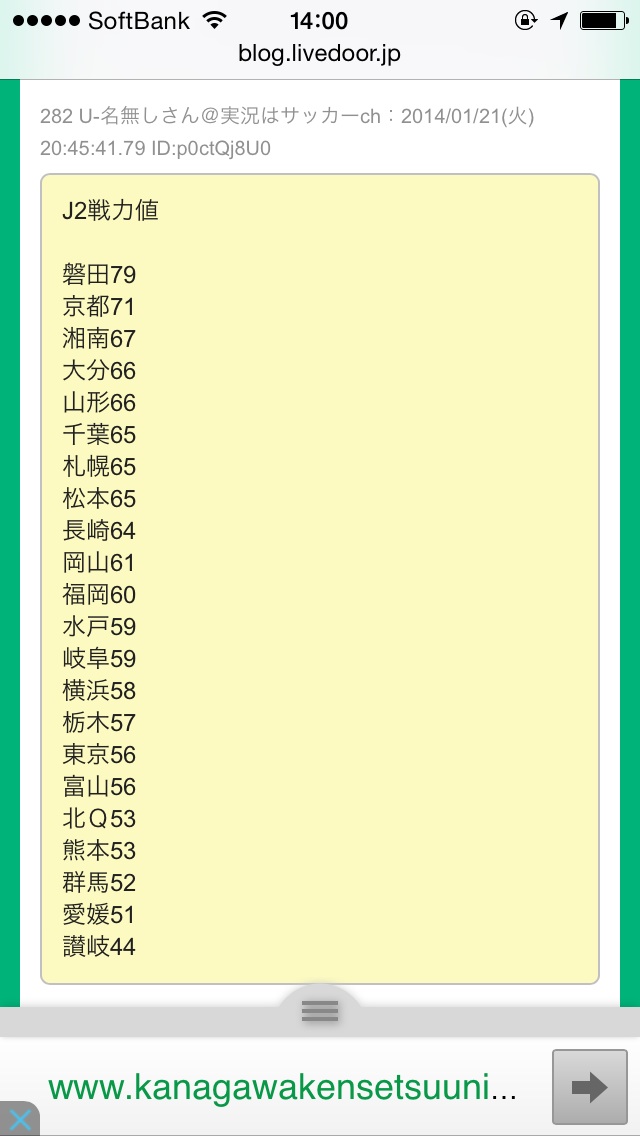The image size is (640, 1136).
Task: Dismiss the bottom ad banner
Action: 19,1119
